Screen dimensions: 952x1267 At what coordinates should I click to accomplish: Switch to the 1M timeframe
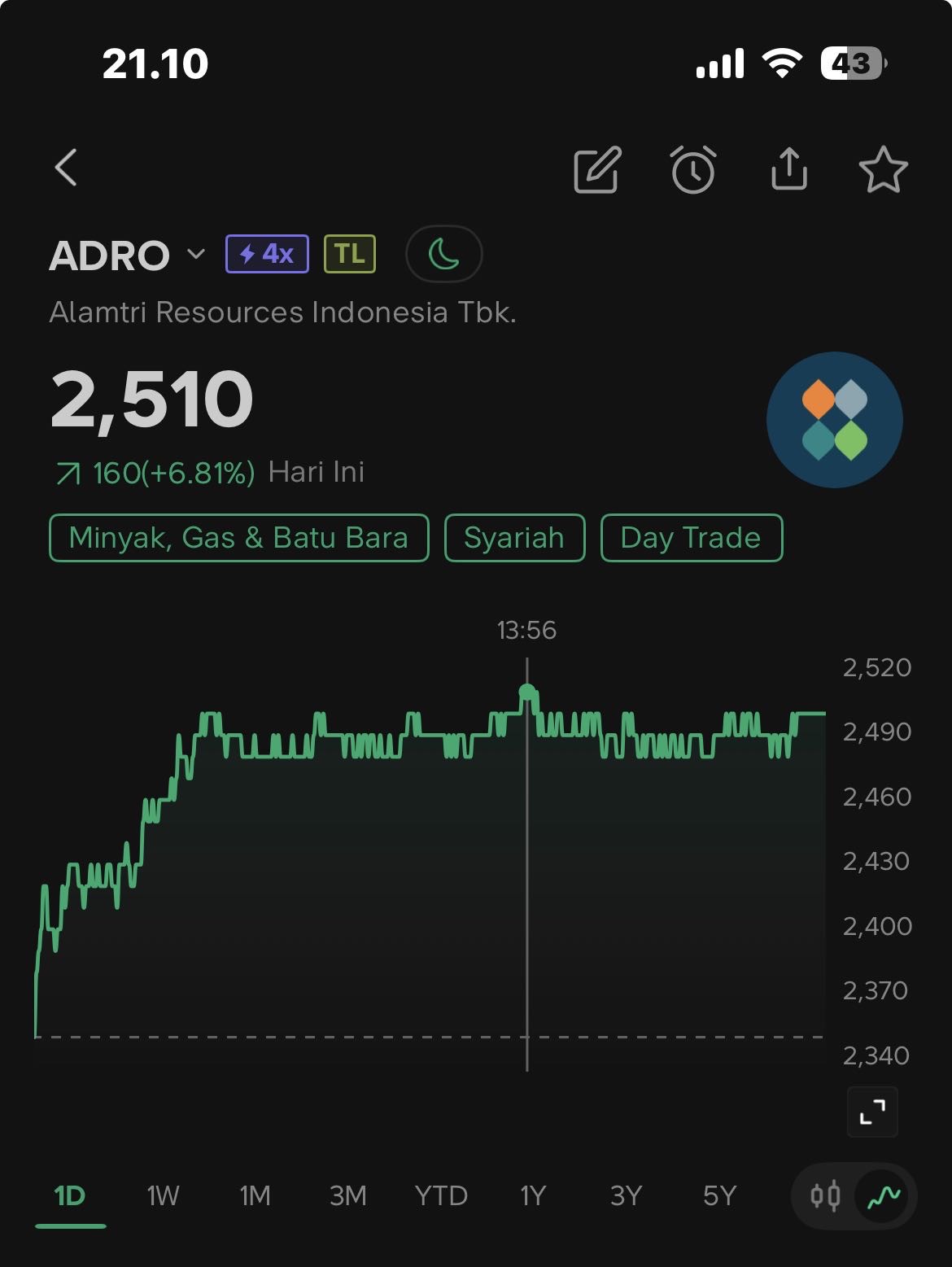pos(255,1195)
